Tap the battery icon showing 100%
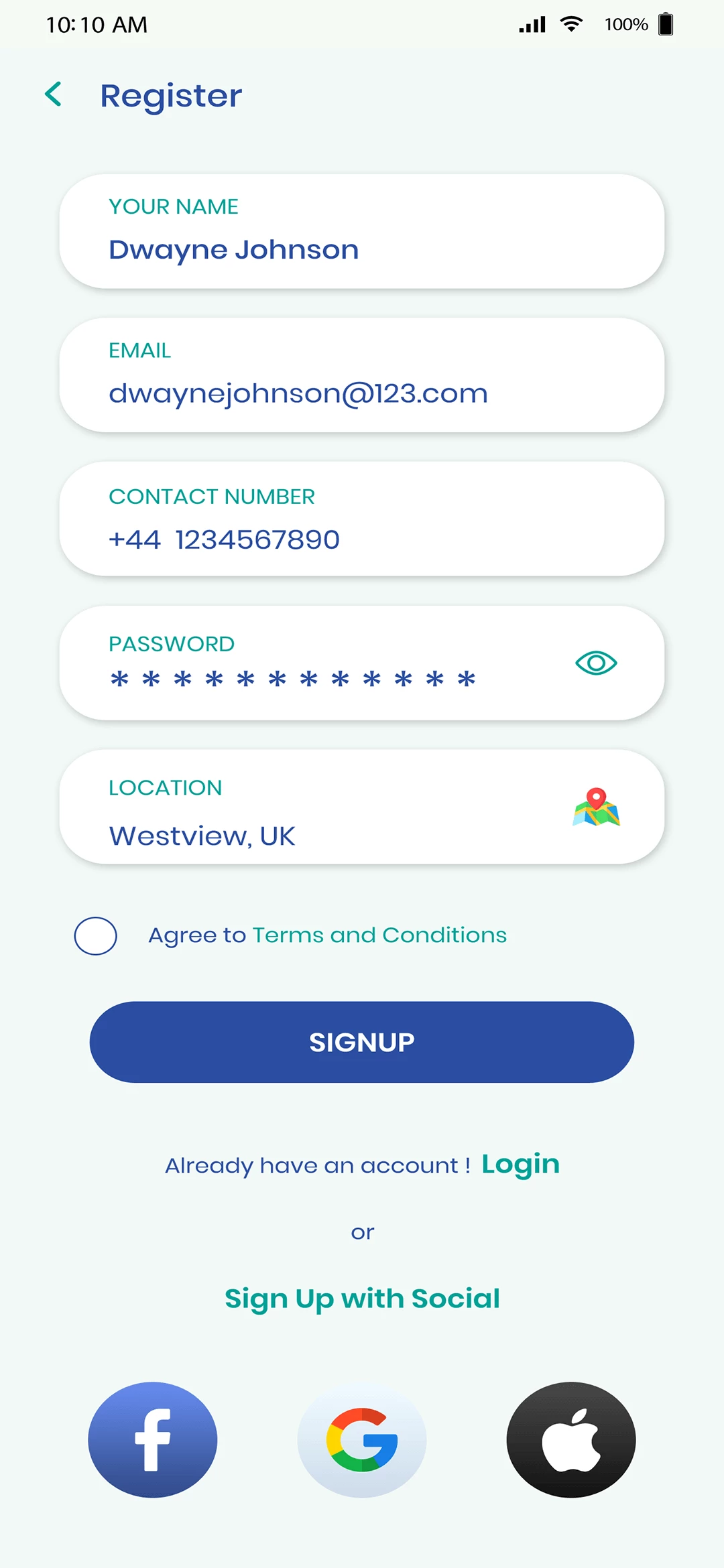This screenshot has width=724, height=1568. click(666, 23)
